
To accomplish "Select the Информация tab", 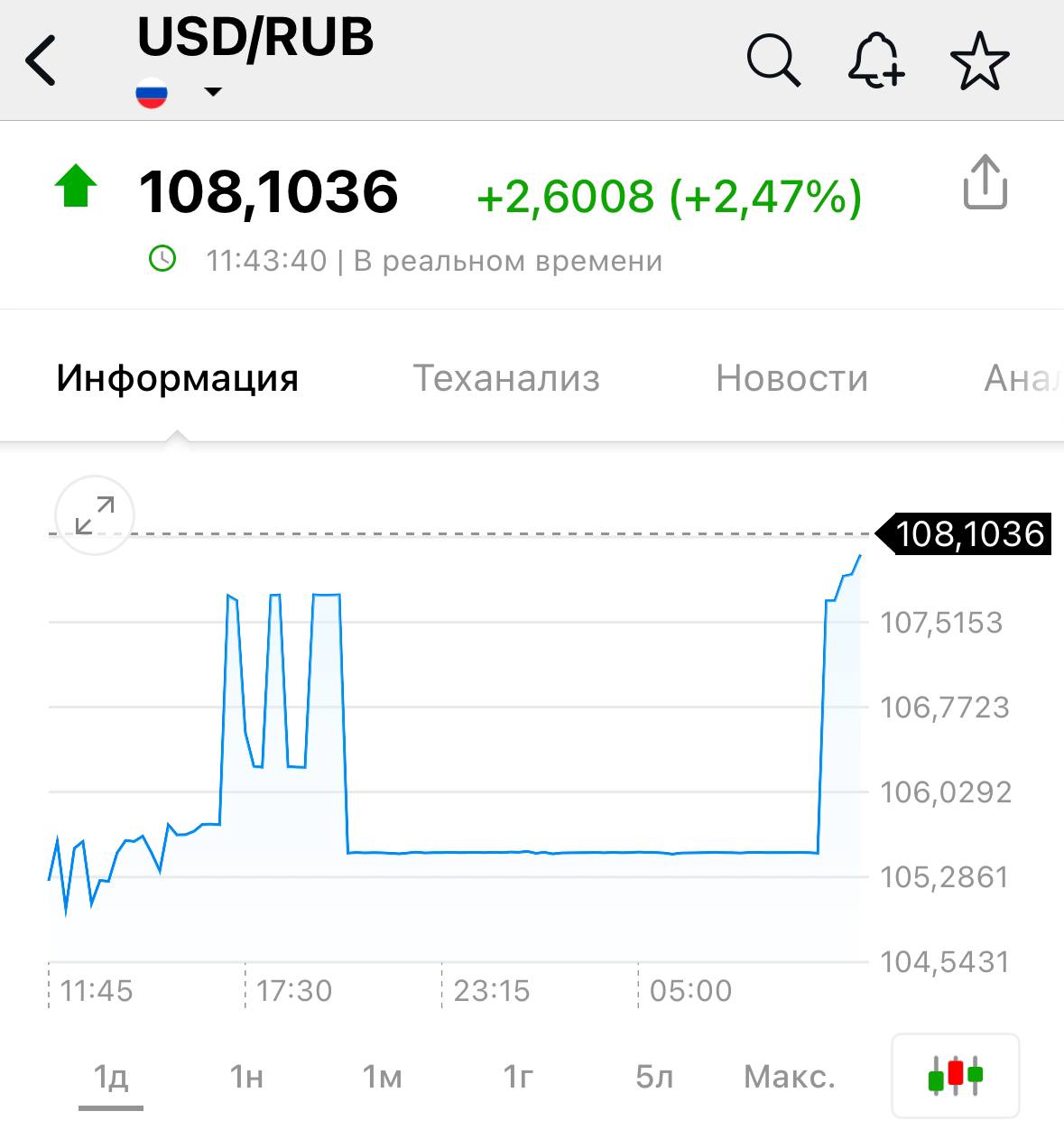I will pyautogui.click(x=177, y=378).
